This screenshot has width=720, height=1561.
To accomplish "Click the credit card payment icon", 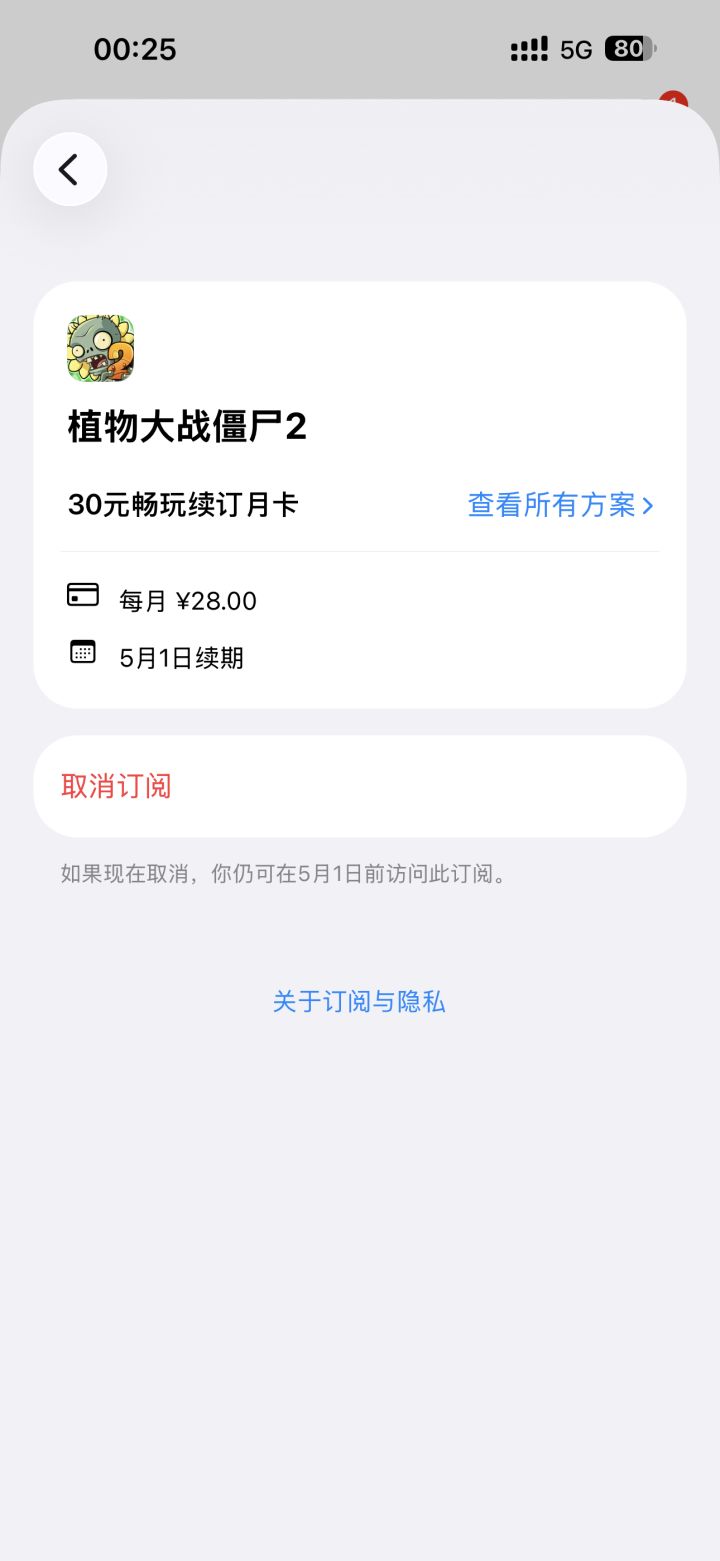I will [x=83, y=594].
